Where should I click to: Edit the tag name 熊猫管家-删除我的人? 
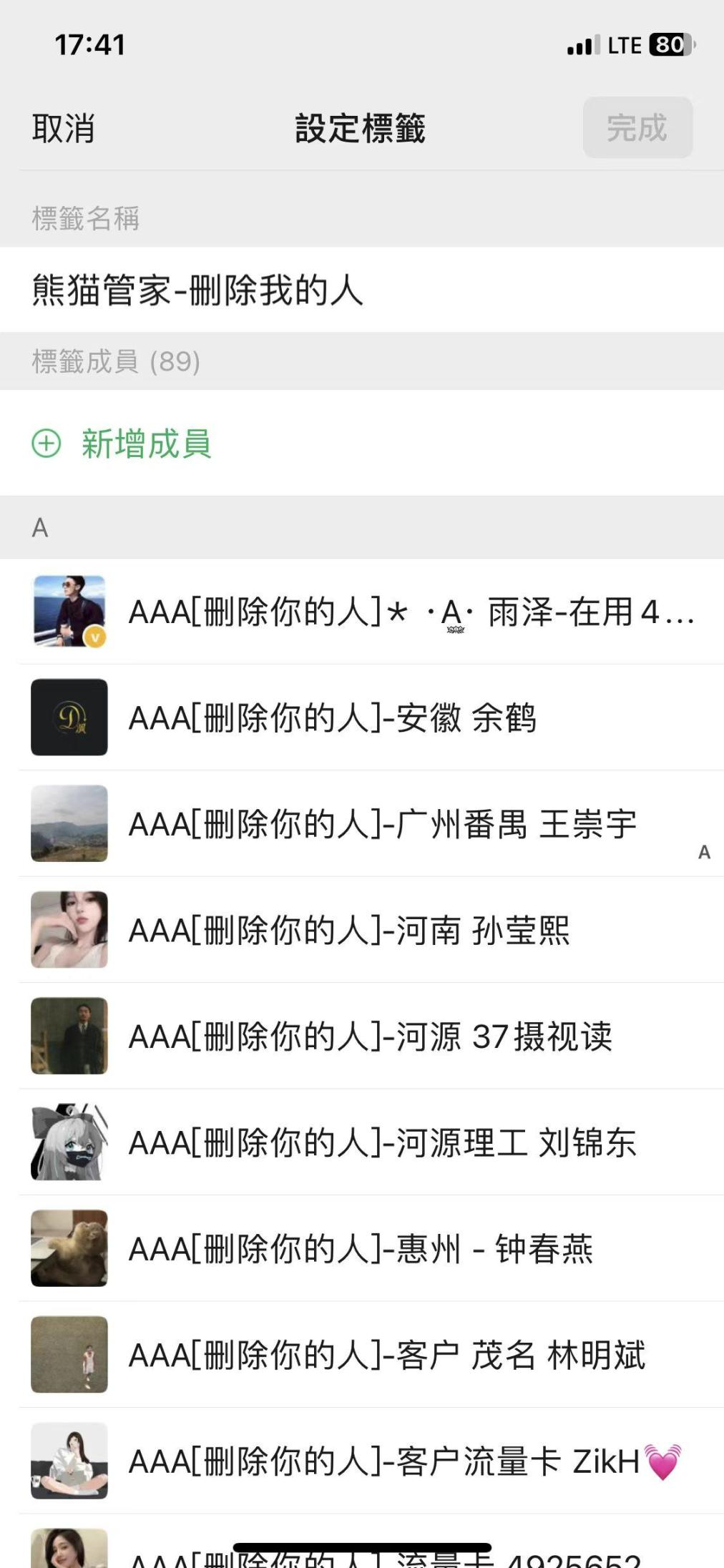[197, 290]
